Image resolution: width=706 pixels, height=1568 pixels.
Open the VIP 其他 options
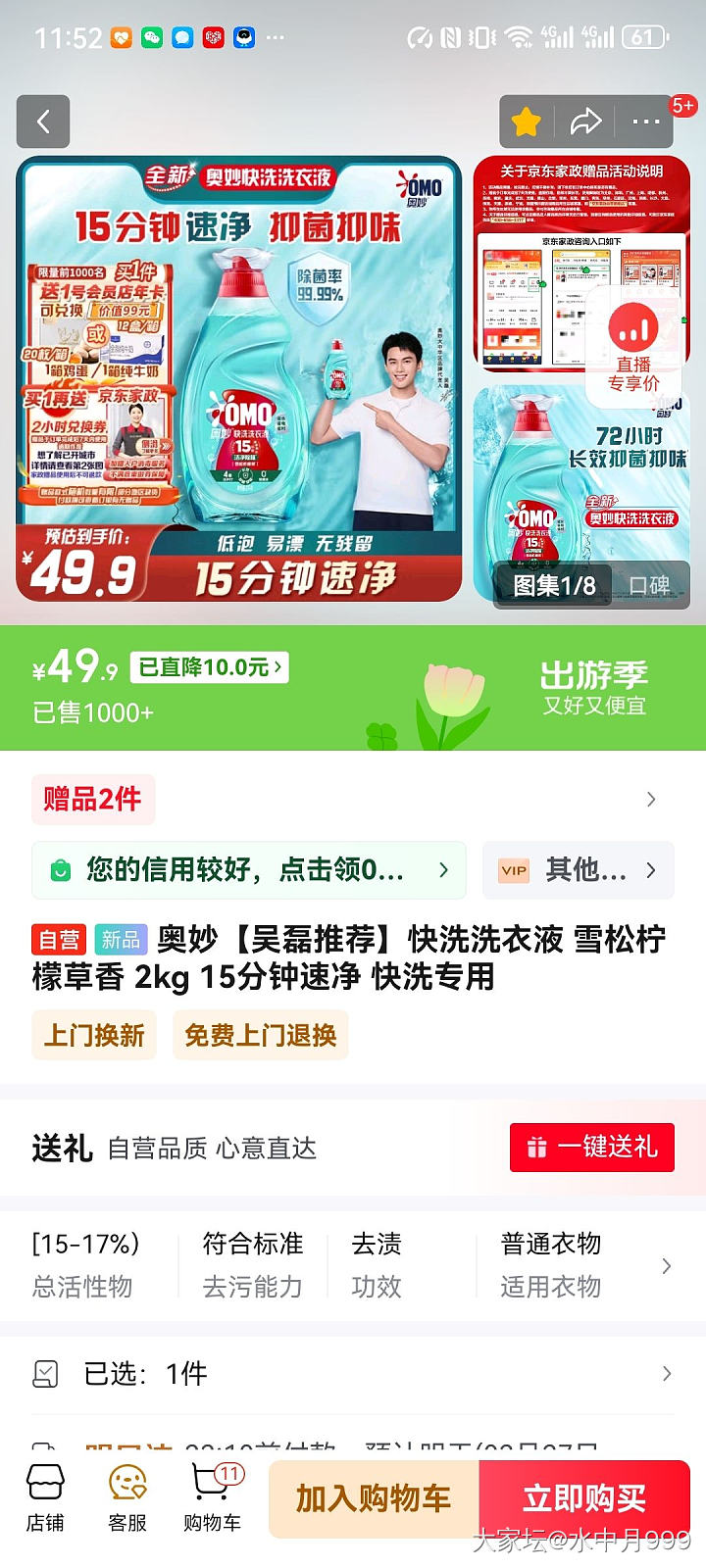pyautogui.click(x=578, y=869)
